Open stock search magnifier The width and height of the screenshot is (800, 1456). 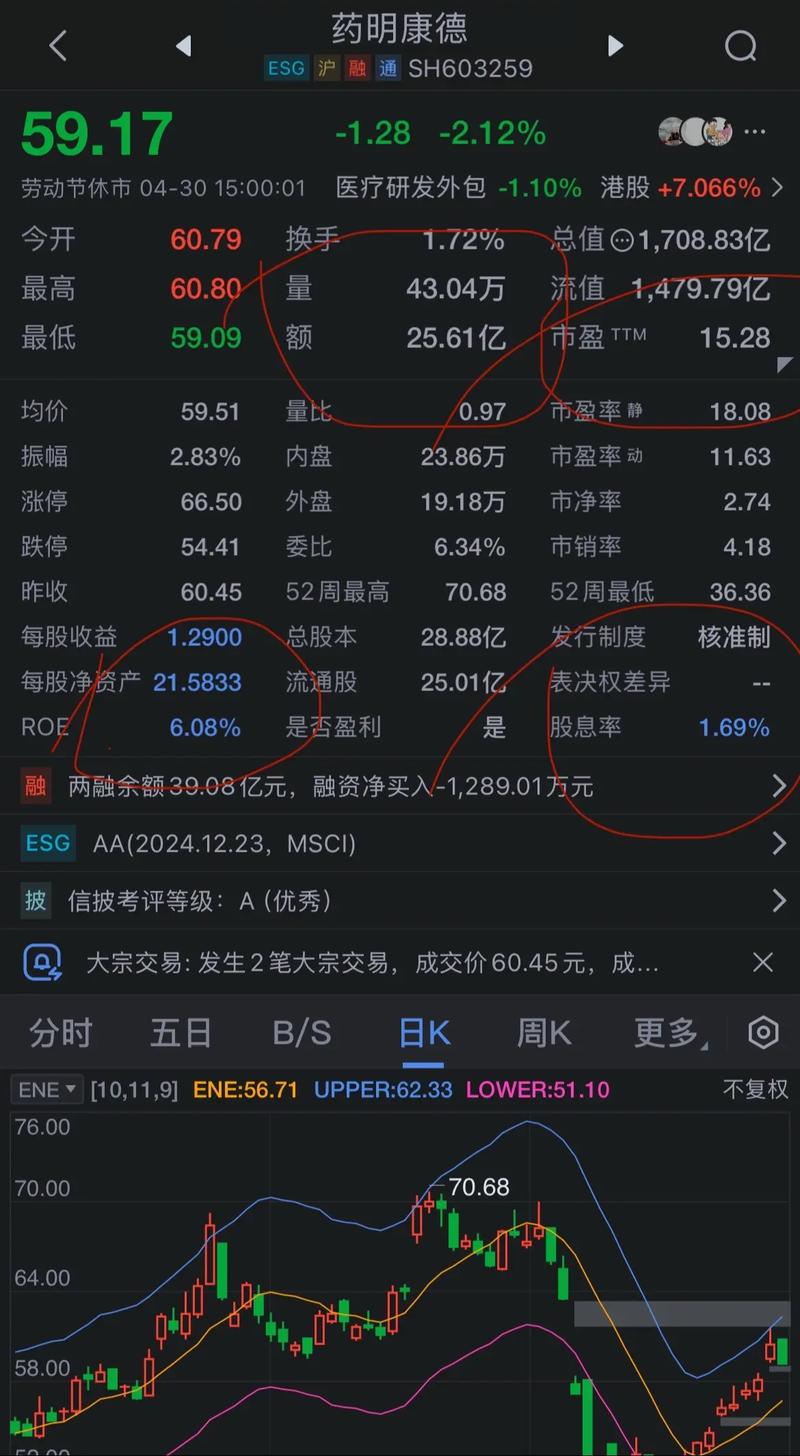click(740, 45)
